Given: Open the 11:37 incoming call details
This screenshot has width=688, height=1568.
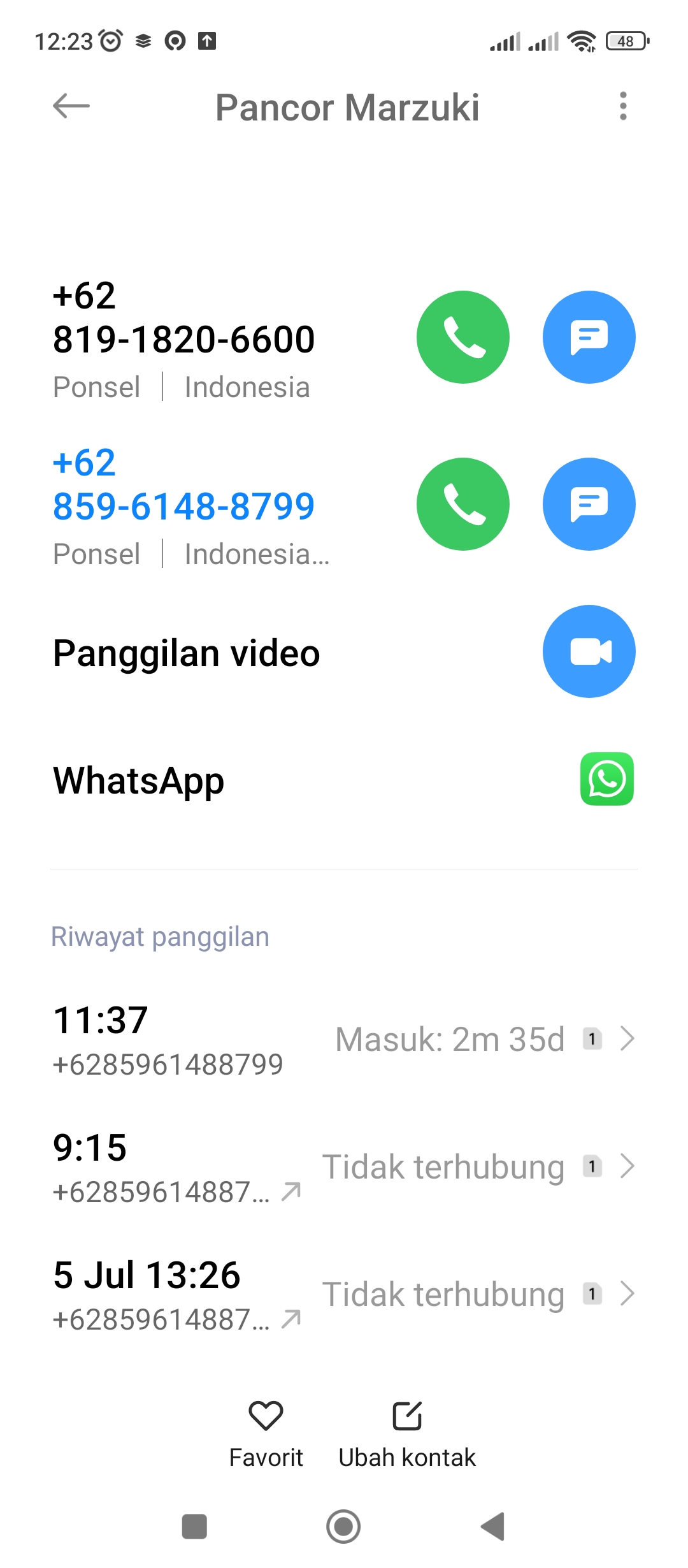Looking at the screenshot, I should [344, 1039].
